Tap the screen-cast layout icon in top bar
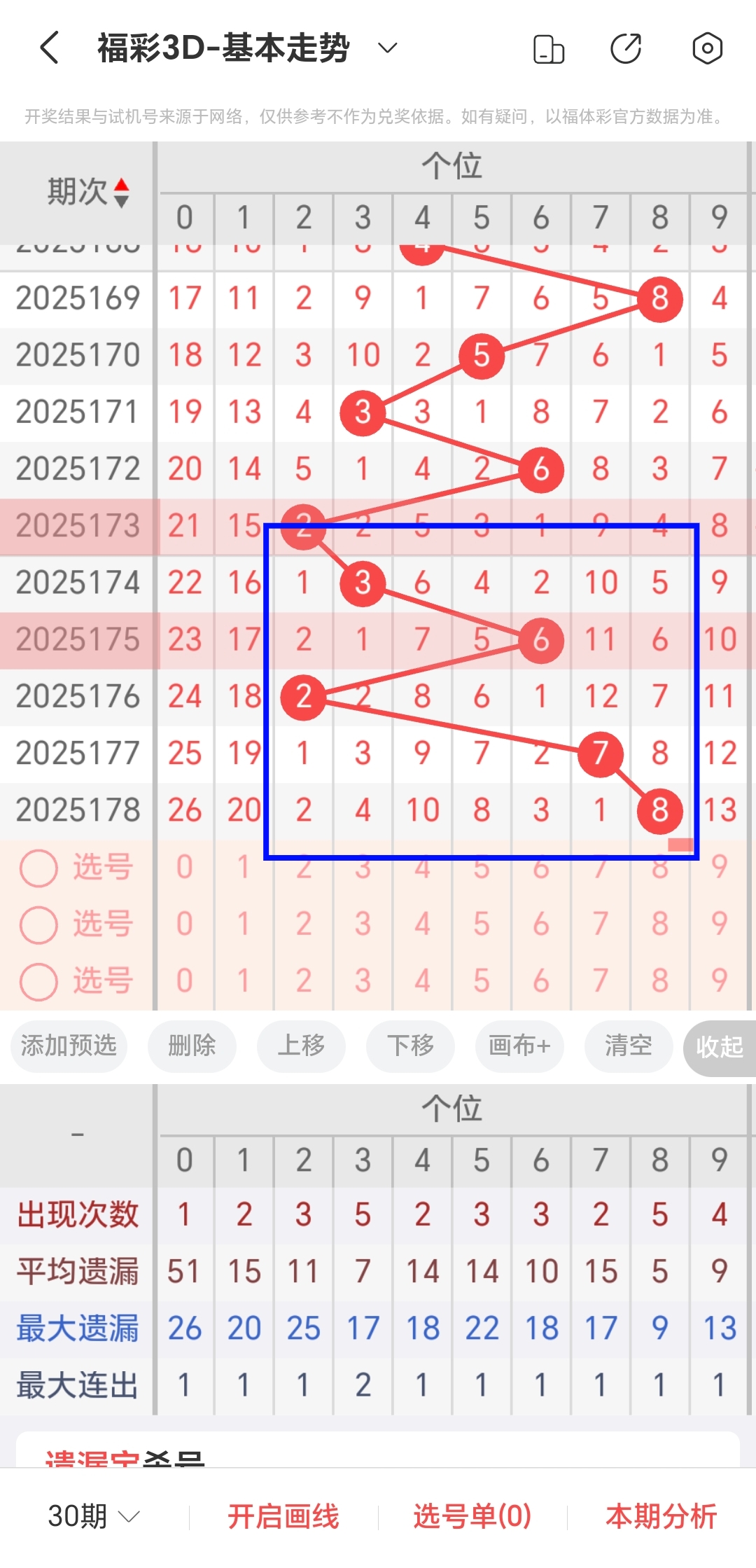 coord(548,49)
